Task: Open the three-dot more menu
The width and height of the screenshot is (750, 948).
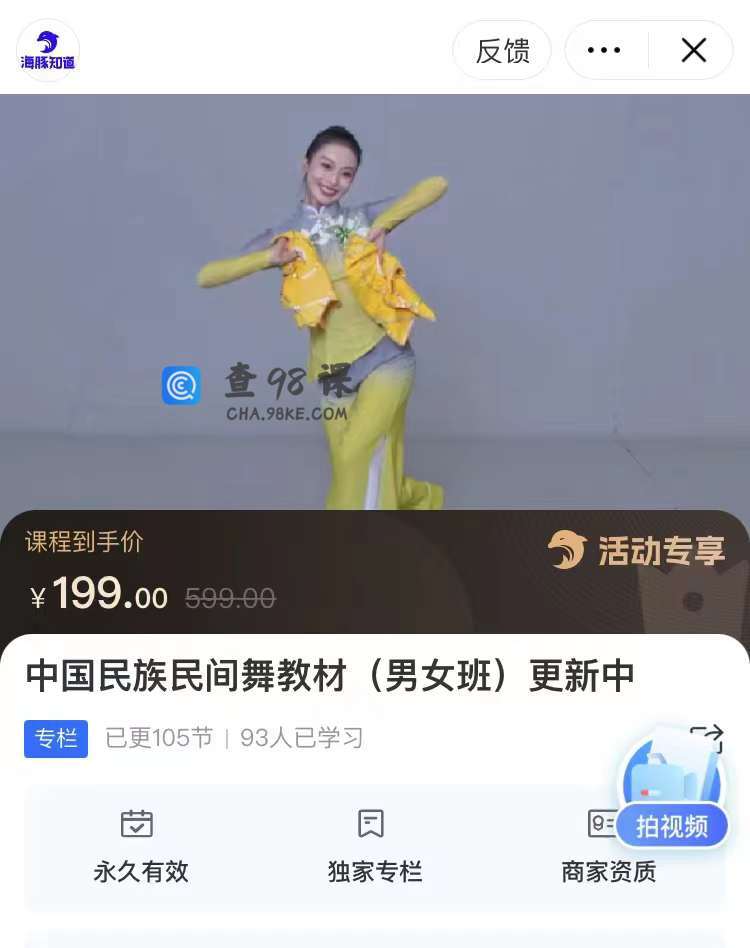Action: 604,50
